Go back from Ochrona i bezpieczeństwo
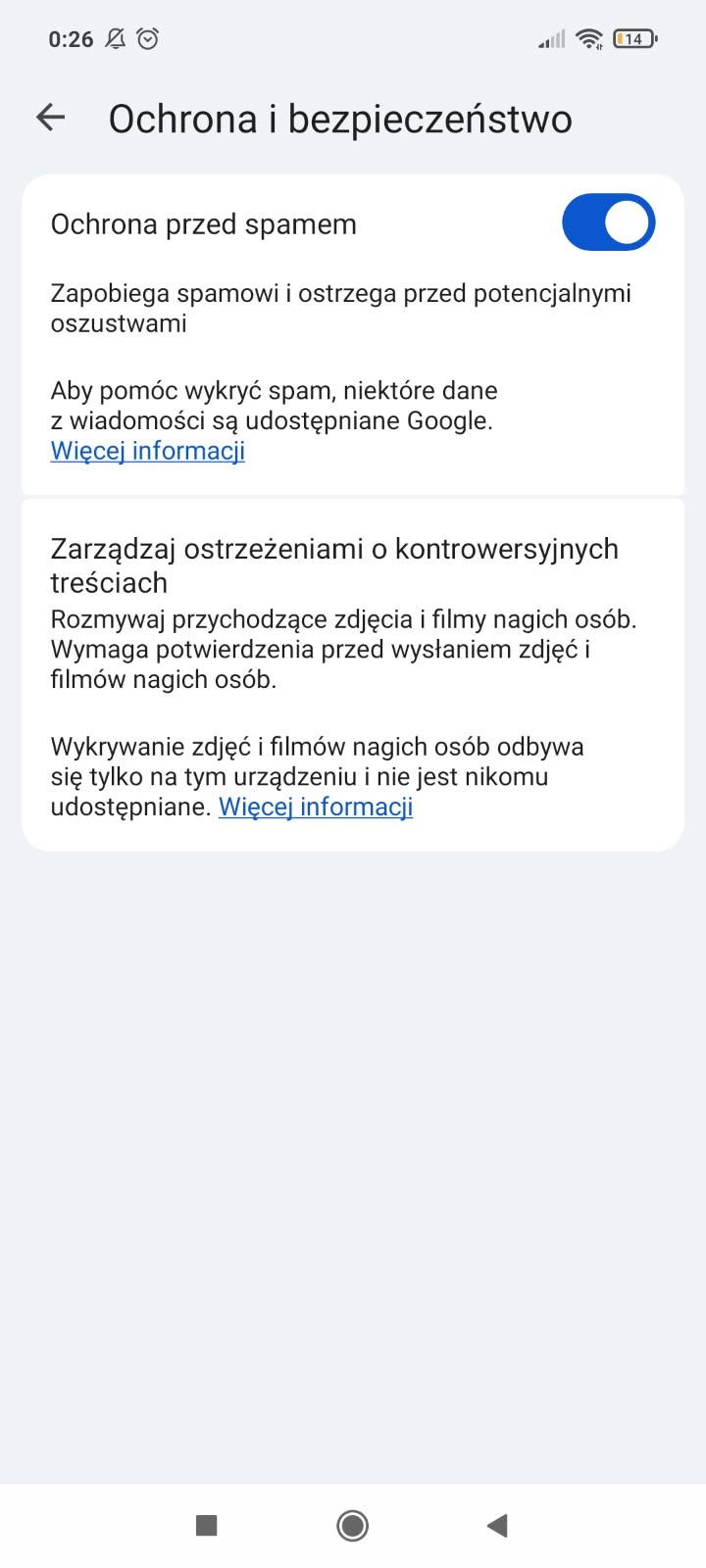Image resolution: width=706 pixels, height=1568 pixels. [x=50, y=119]
